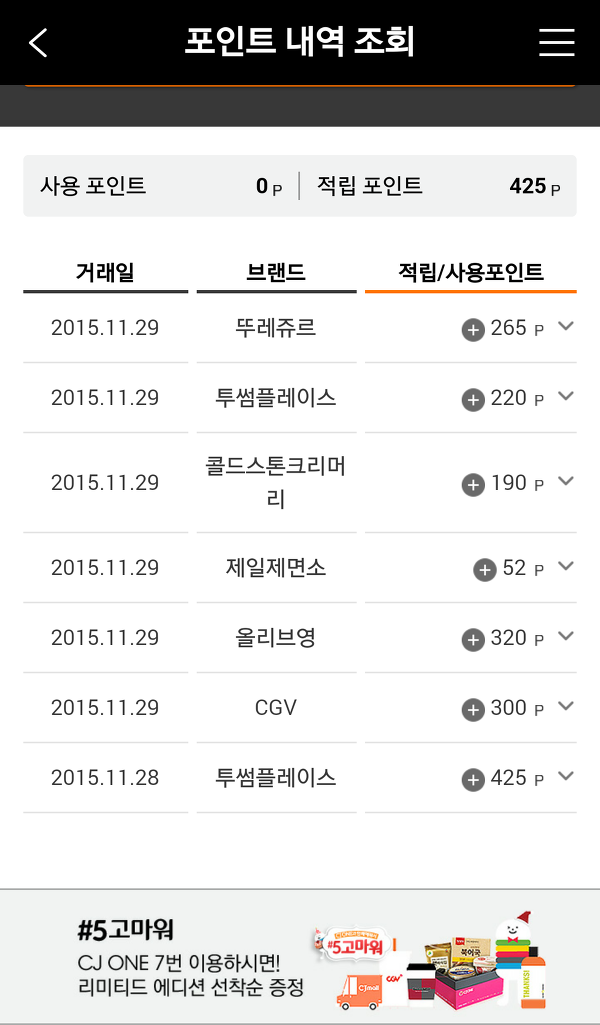This screenshot has height=1025, width=600.
Task: Open the #5고마워 promotion banner
Action: (x=300, y=957)
